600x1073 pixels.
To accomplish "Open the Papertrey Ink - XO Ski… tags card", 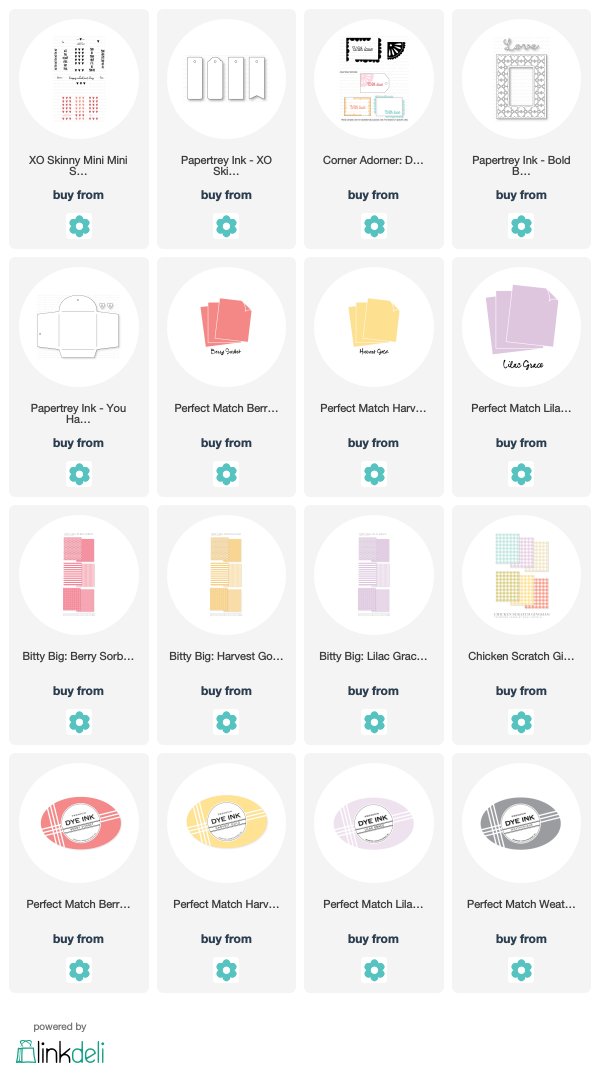I will (226, 129).
